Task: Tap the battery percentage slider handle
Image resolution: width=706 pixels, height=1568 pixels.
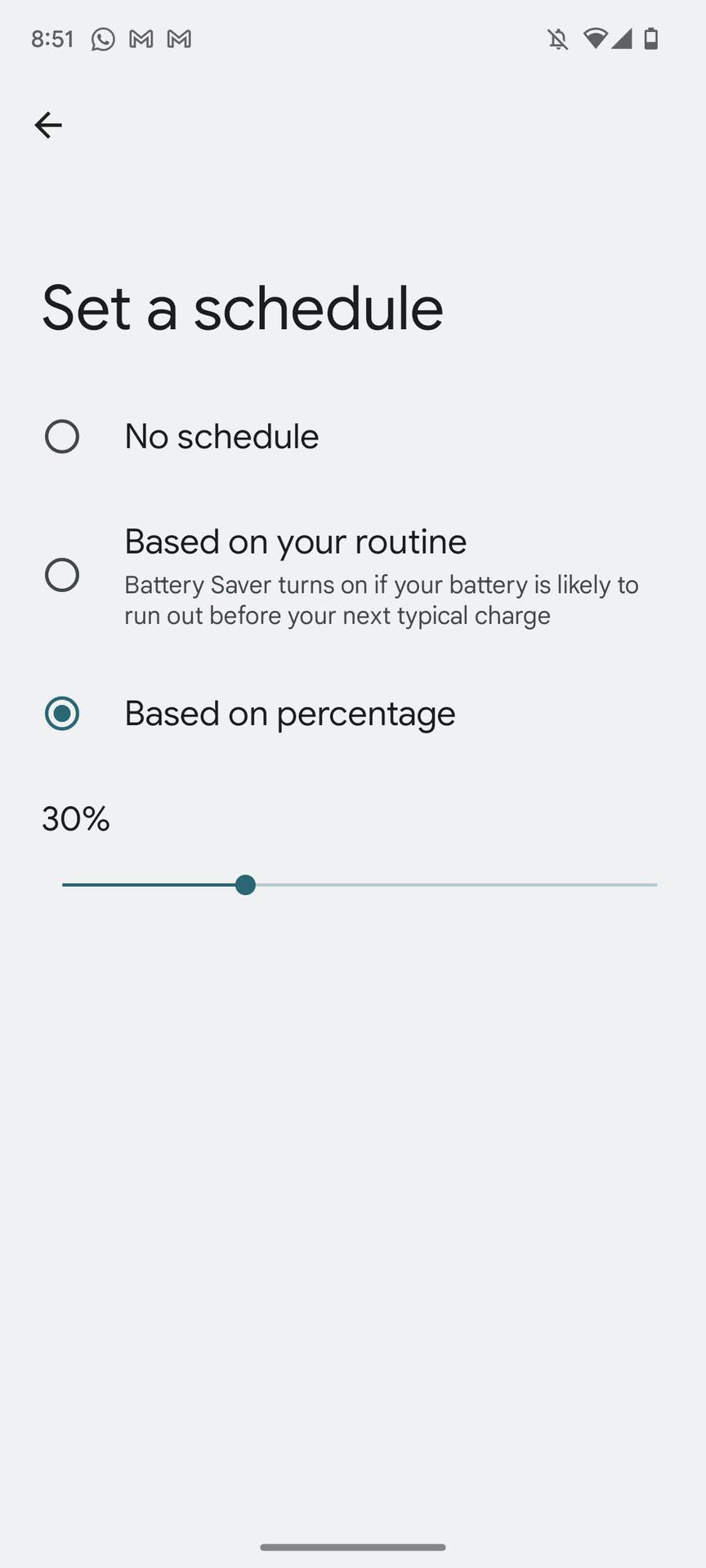Action: tap(245, 884)
